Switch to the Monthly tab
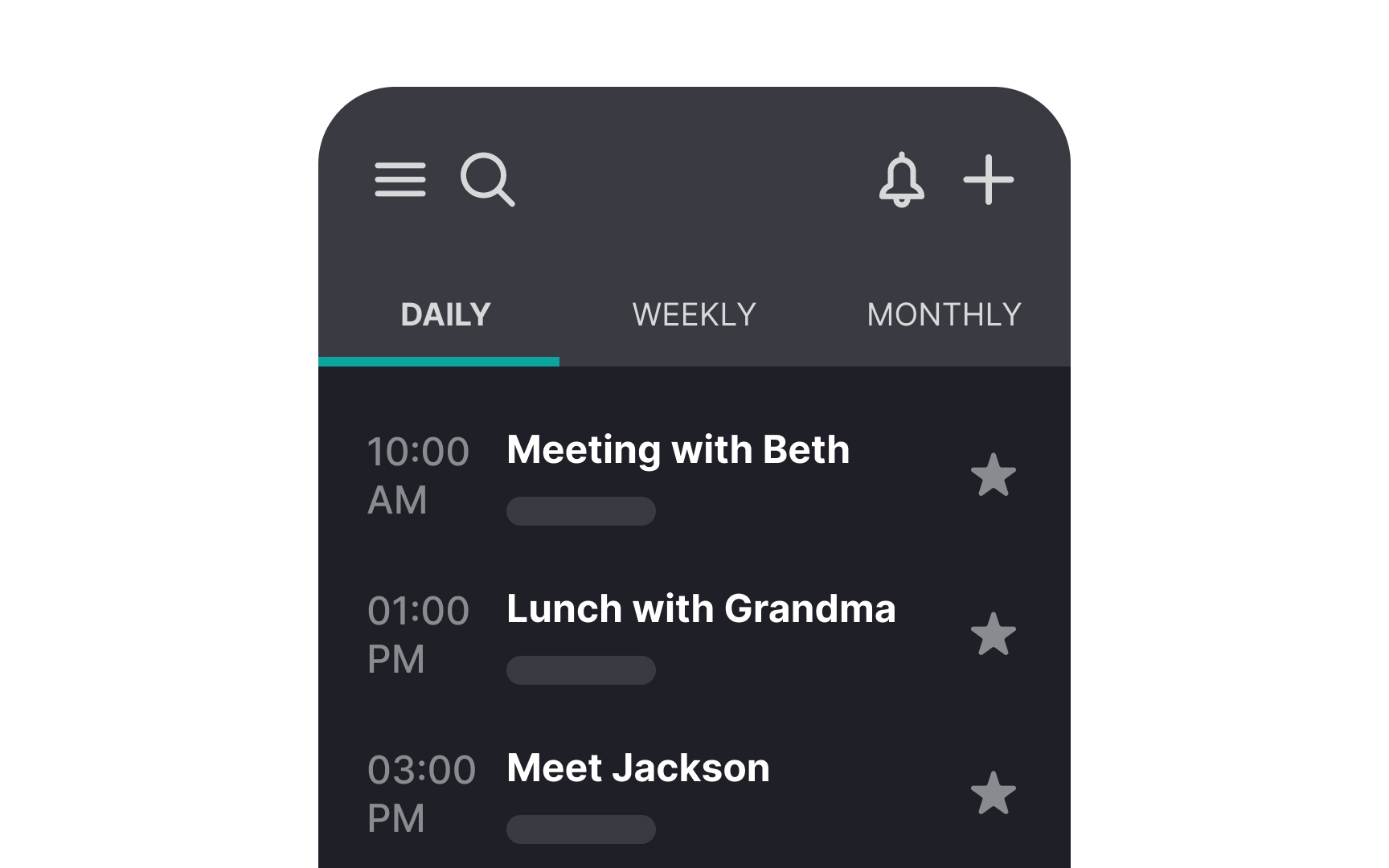Screen dimensions: 1389x868 944,315
